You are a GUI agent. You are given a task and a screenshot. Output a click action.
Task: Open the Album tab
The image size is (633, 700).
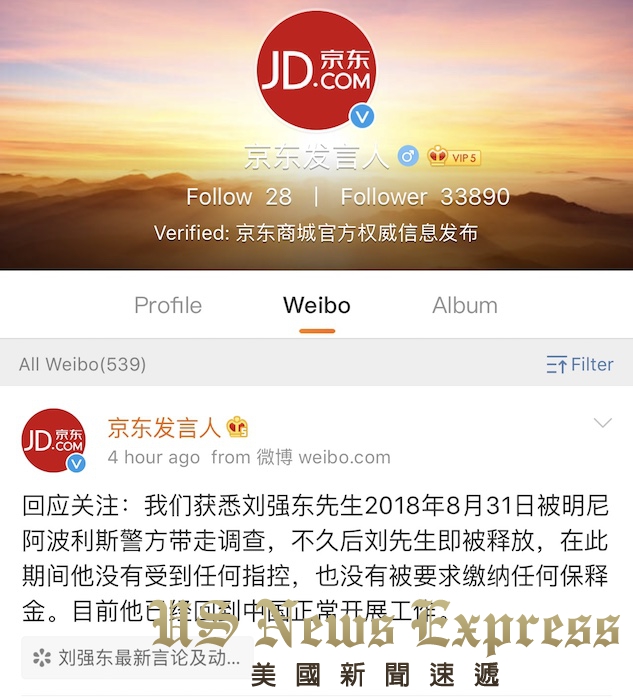point(464,305)
